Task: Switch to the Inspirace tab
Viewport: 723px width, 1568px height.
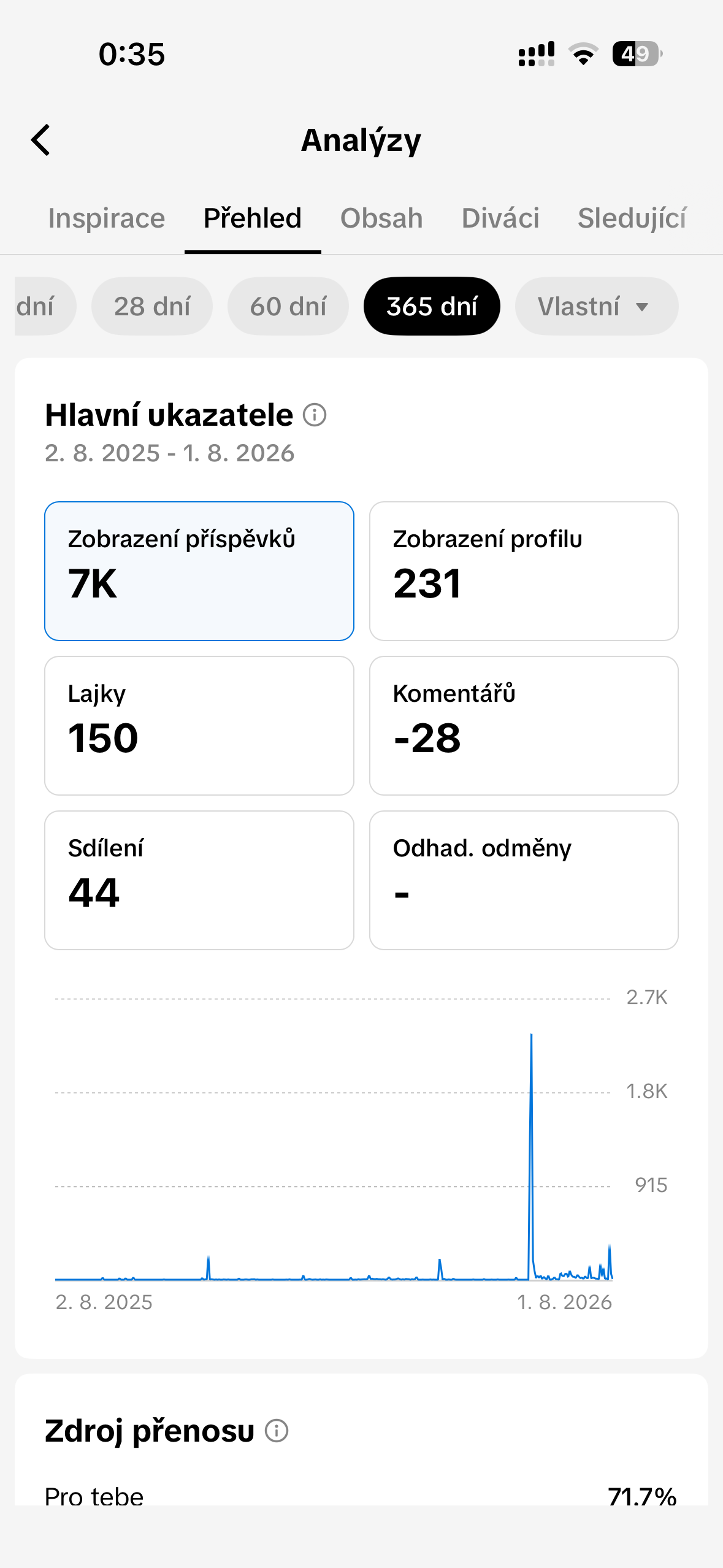Action: [x=107, y=218]
